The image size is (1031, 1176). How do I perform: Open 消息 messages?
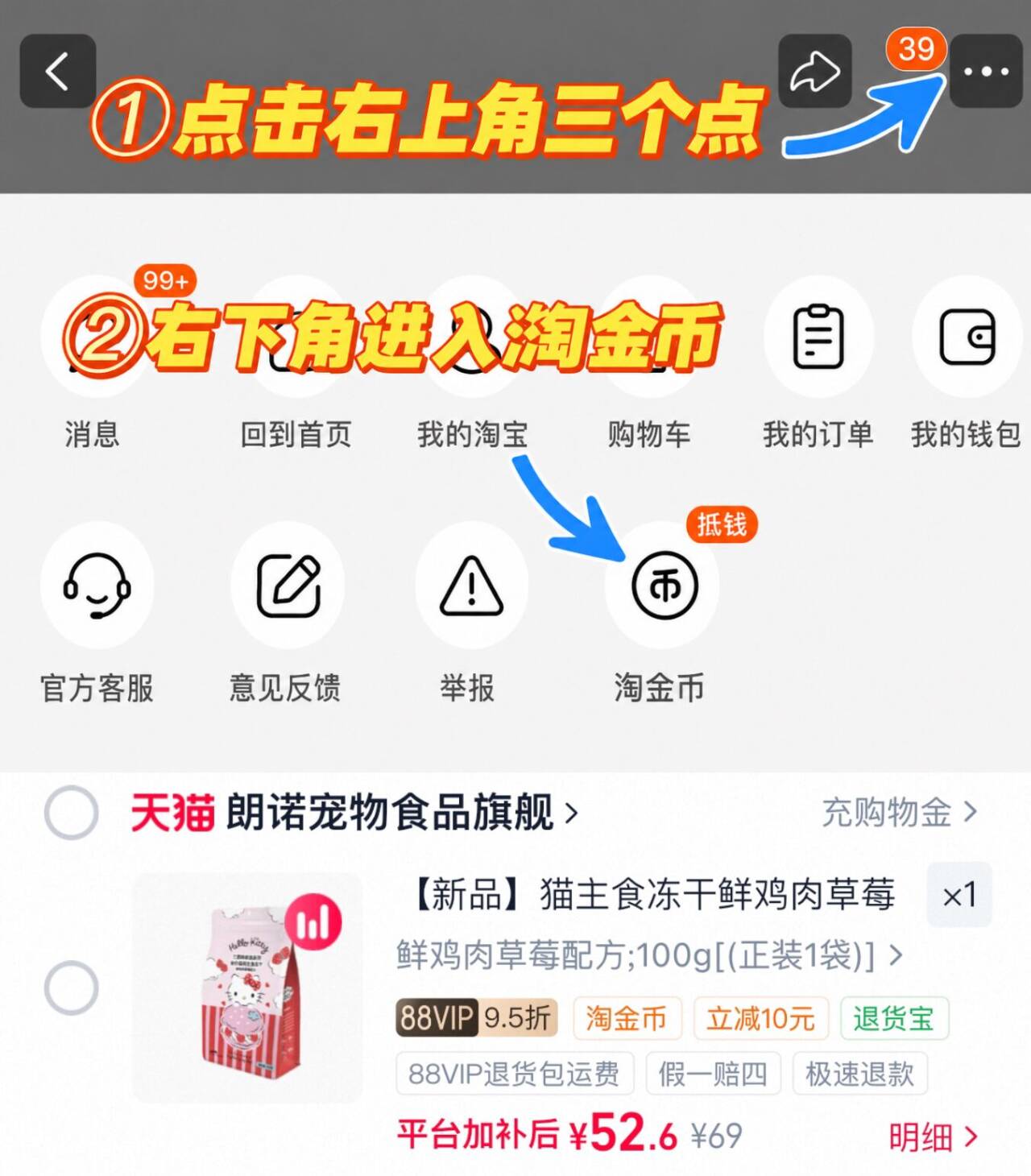pyautogui.click(x=93, y=364)
